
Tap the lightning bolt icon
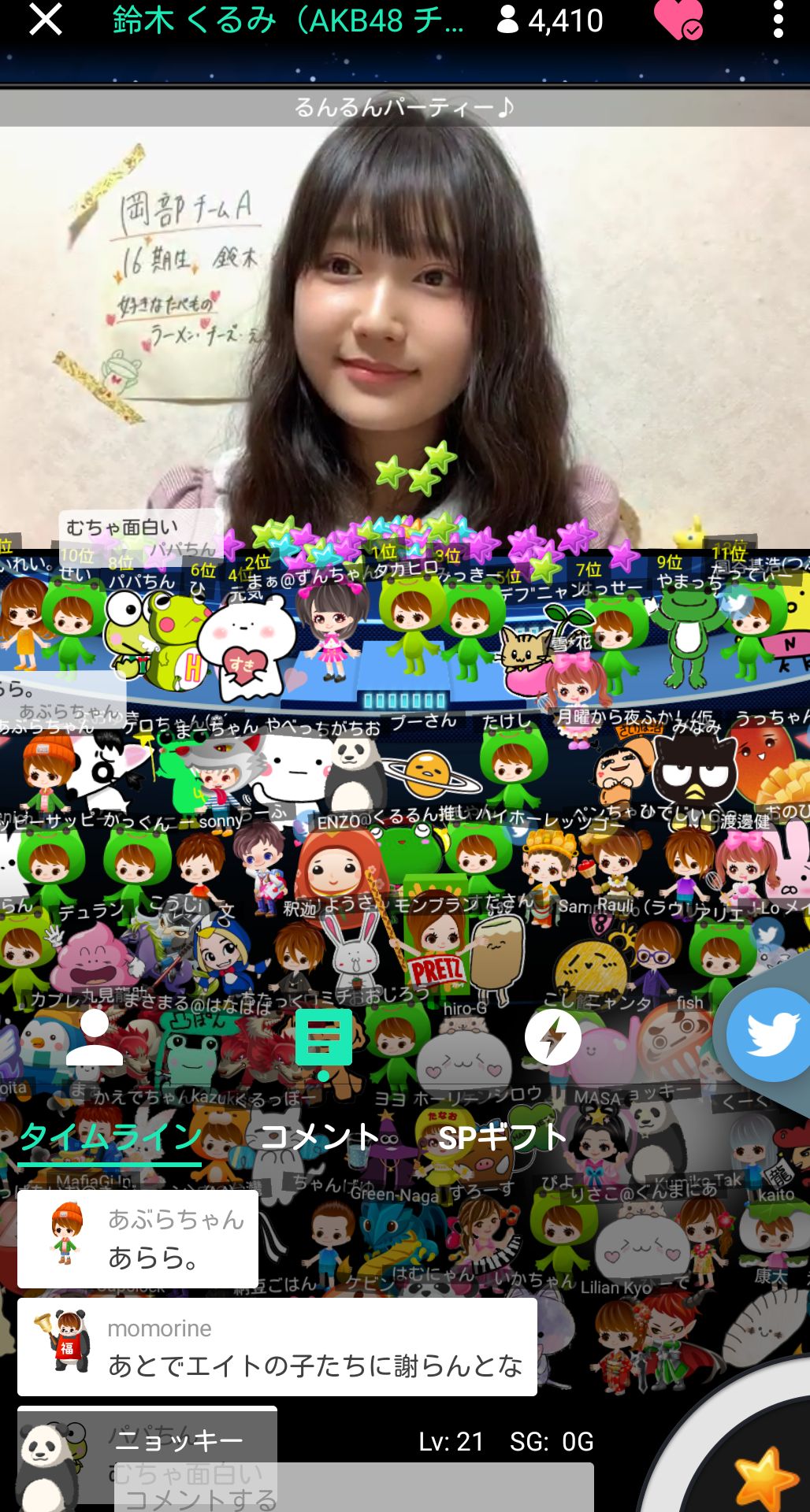point(552,1038)
